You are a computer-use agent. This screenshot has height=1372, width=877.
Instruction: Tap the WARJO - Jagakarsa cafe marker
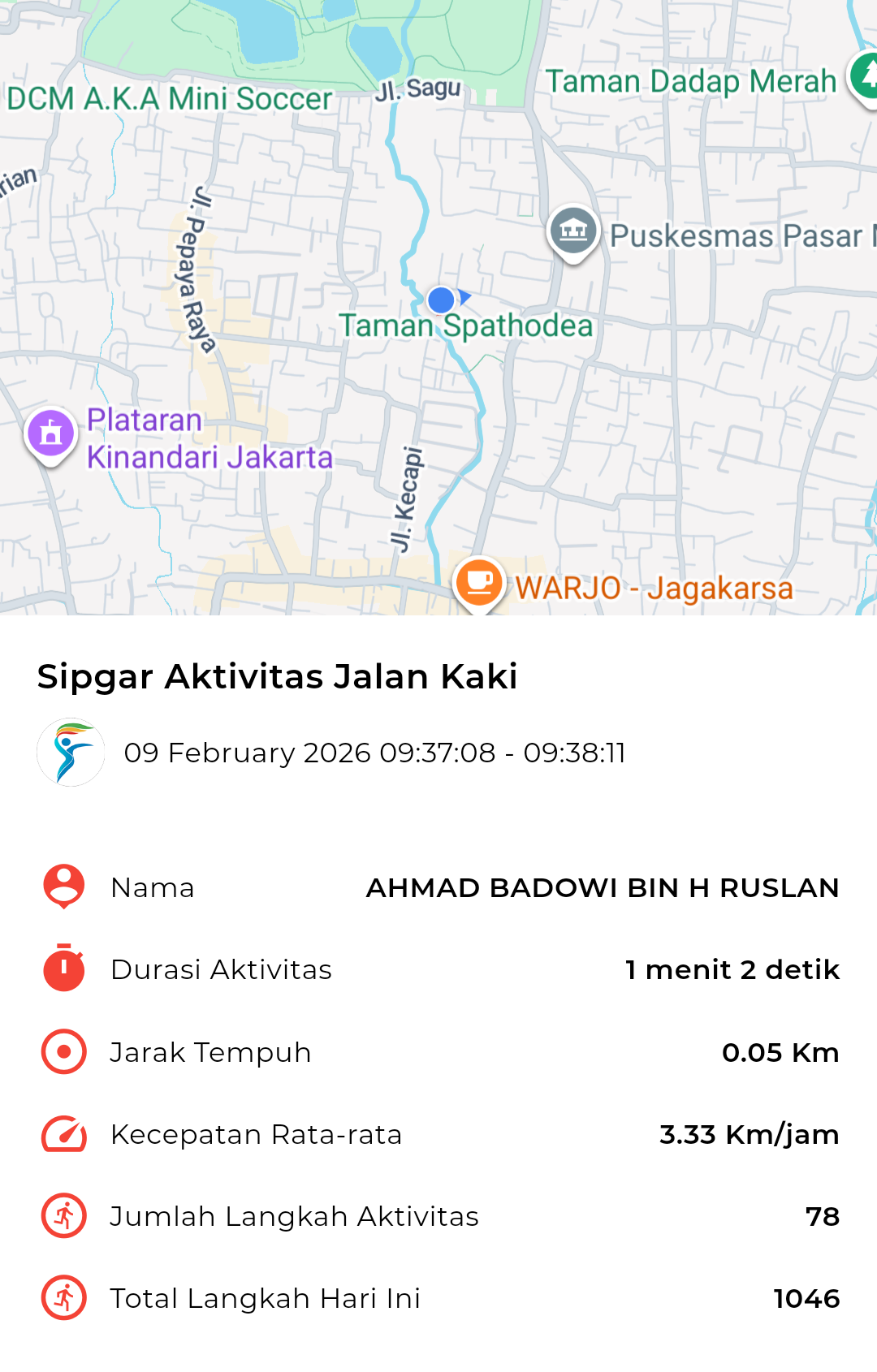[479, 582]
